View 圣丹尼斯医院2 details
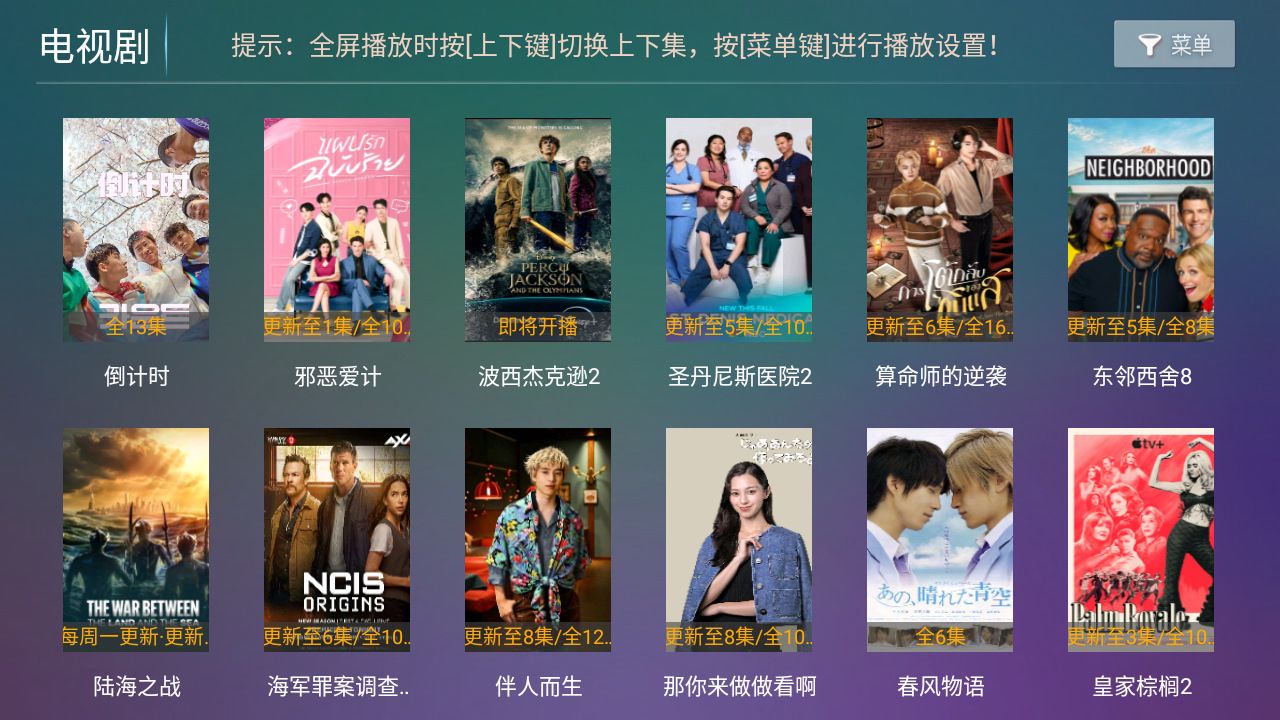This screenshot has height=720, width=1280. [x=739, y=230]
